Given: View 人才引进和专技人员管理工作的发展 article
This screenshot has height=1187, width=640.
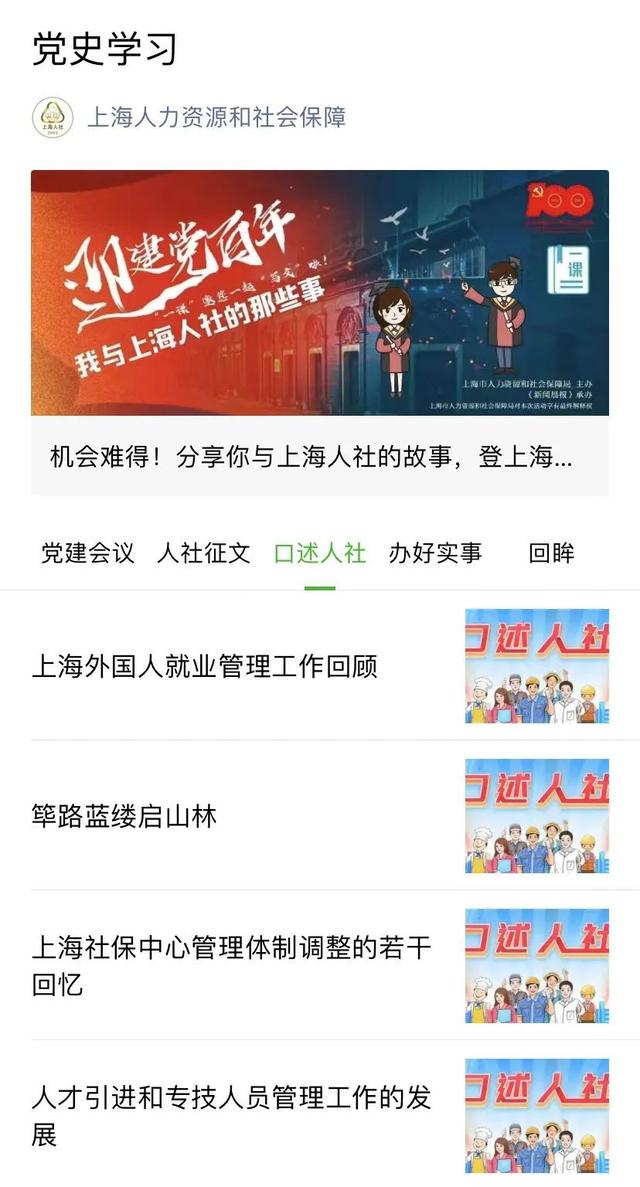Looking at the screenshot, I should pos(232,1116).
